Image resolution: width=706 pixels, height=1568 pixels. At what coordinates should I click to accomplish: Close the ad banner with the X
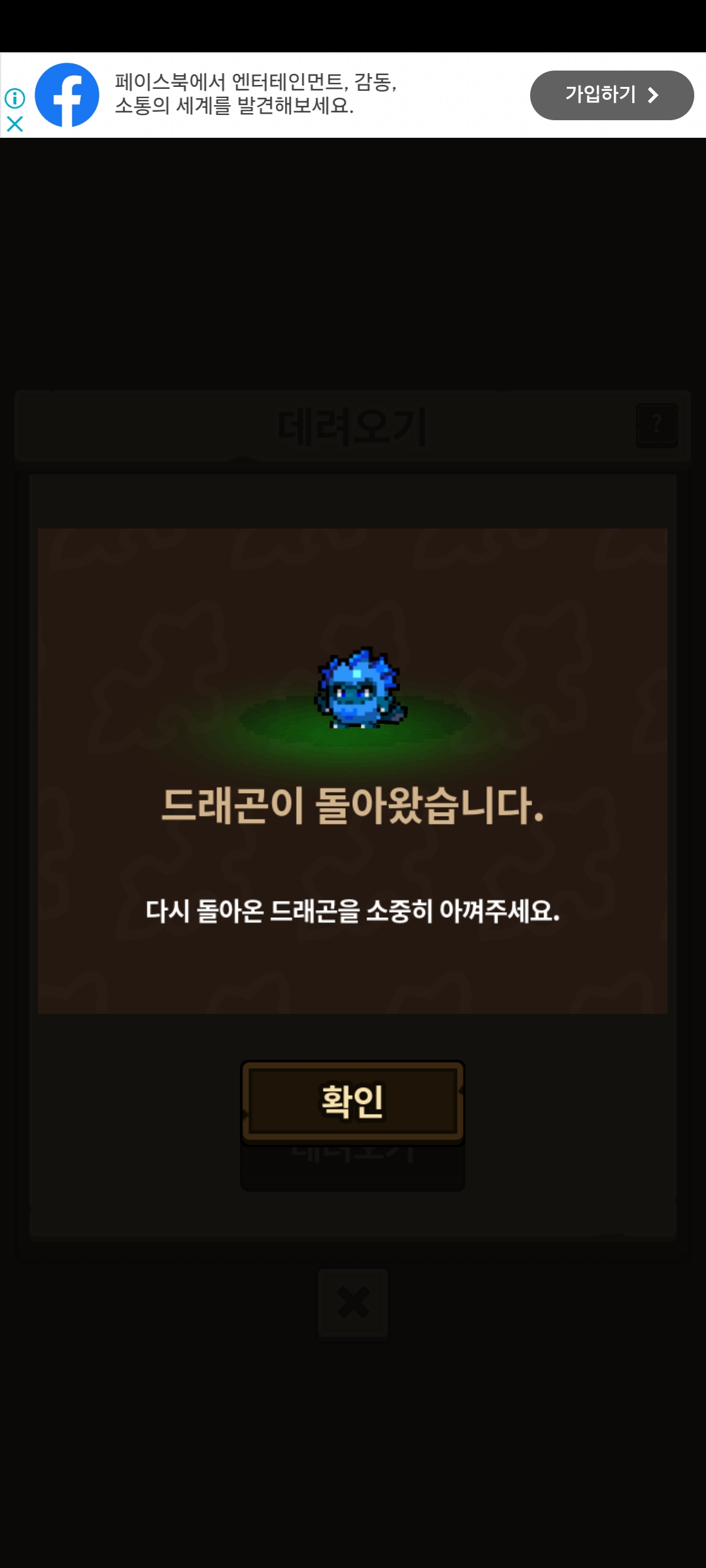coord(14,124)
